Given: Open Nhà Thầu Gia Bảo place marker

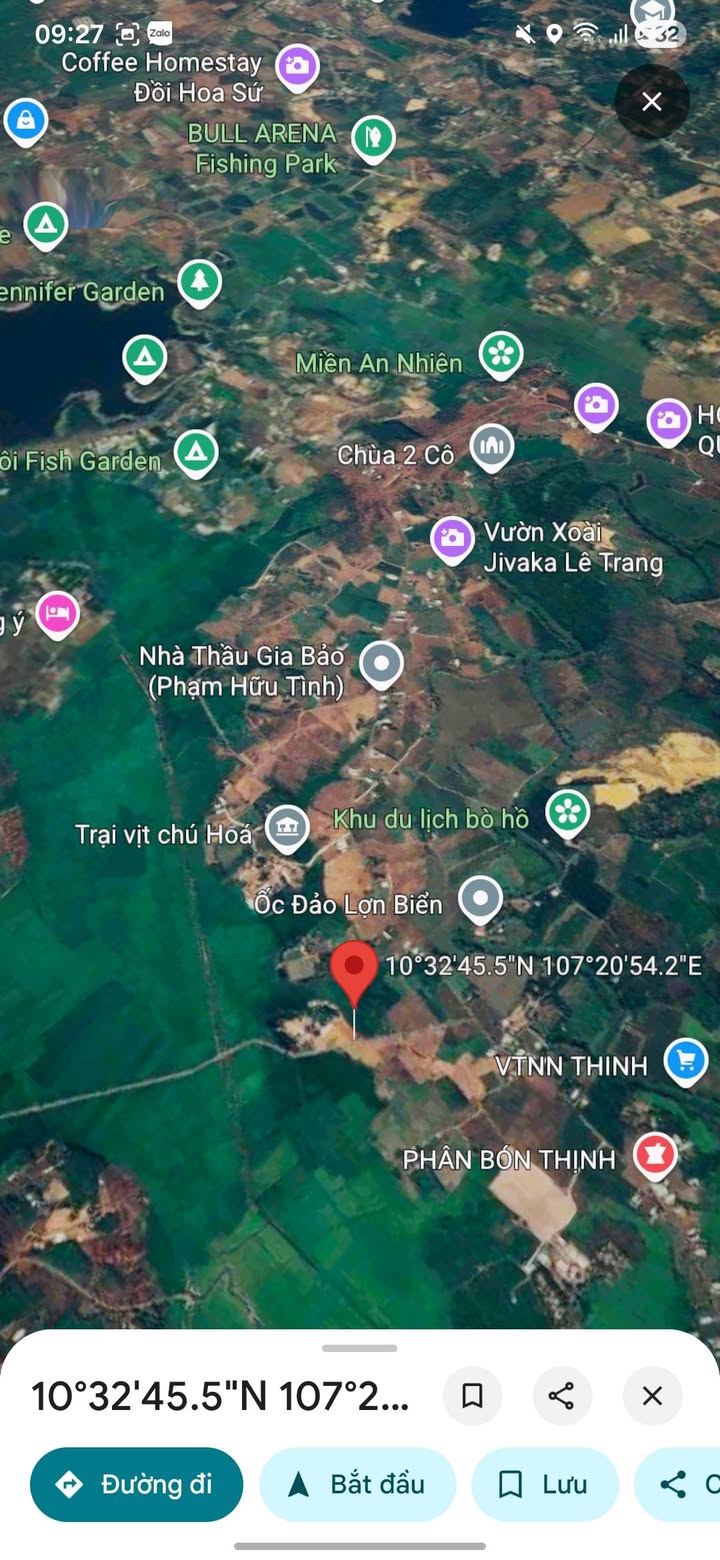Looking at the screenshot, I should point(381,662).
